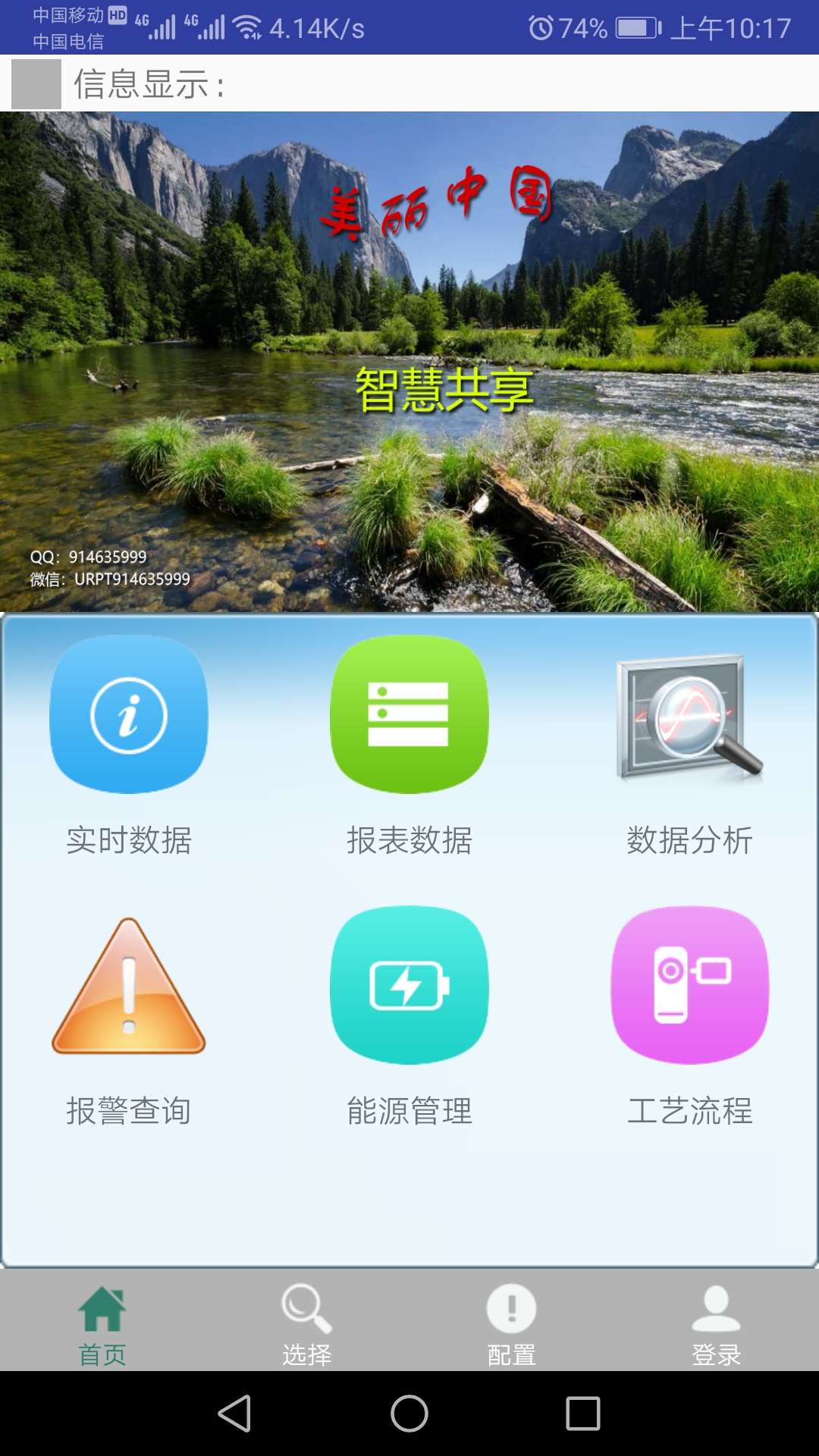Viewport: 819px width, 1456px height.
Task: Switch to the 选择 tab
Action: (307, 1323)
